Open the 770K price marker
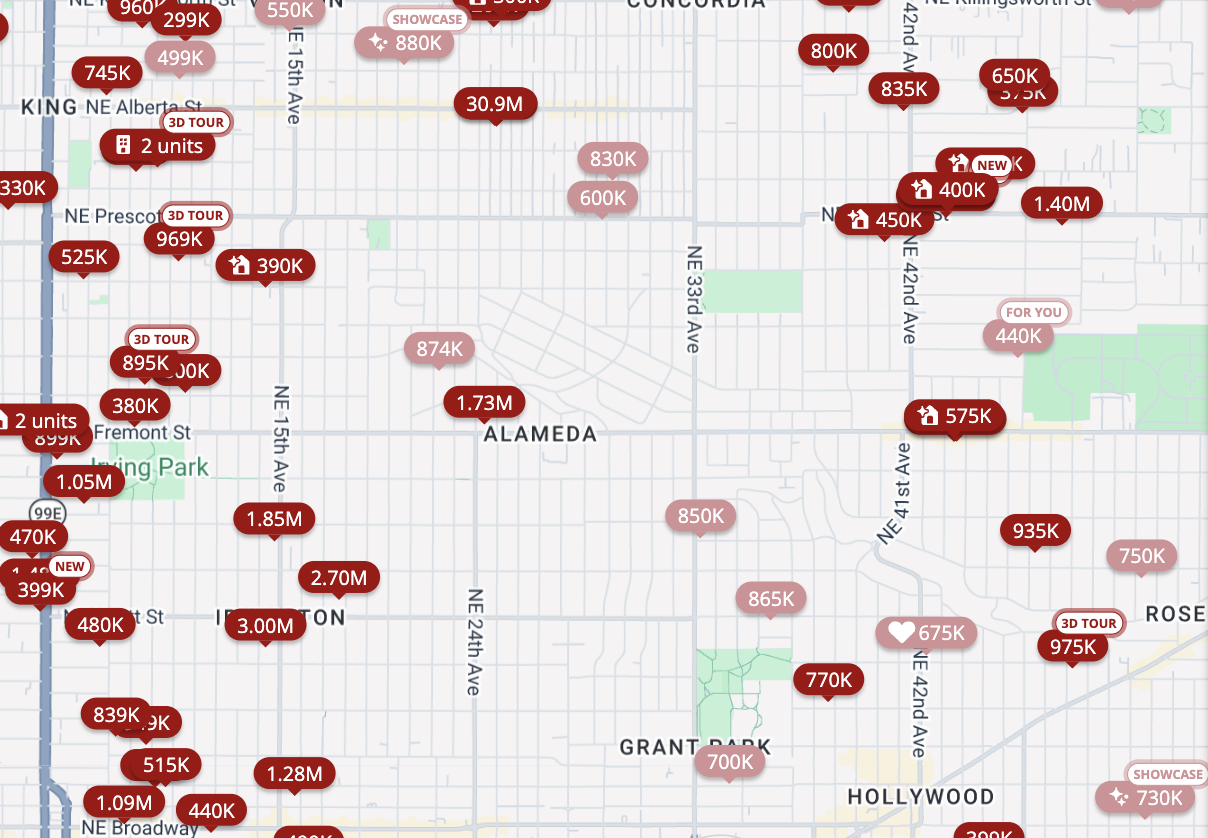1208x838 pixels. 828,681
